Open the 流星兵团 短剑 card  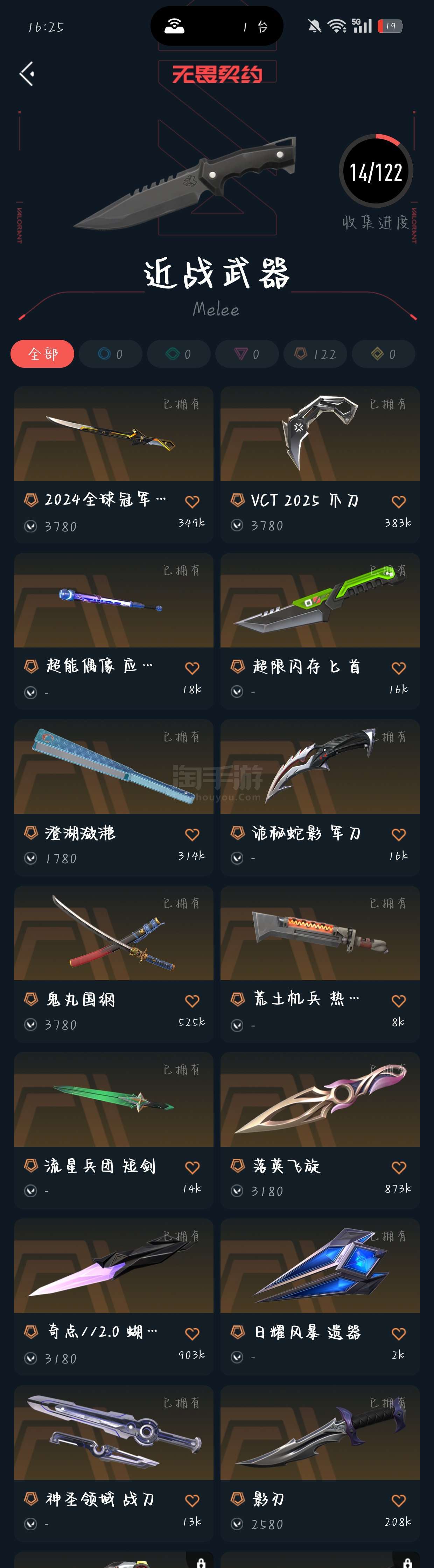(113, 1099)
